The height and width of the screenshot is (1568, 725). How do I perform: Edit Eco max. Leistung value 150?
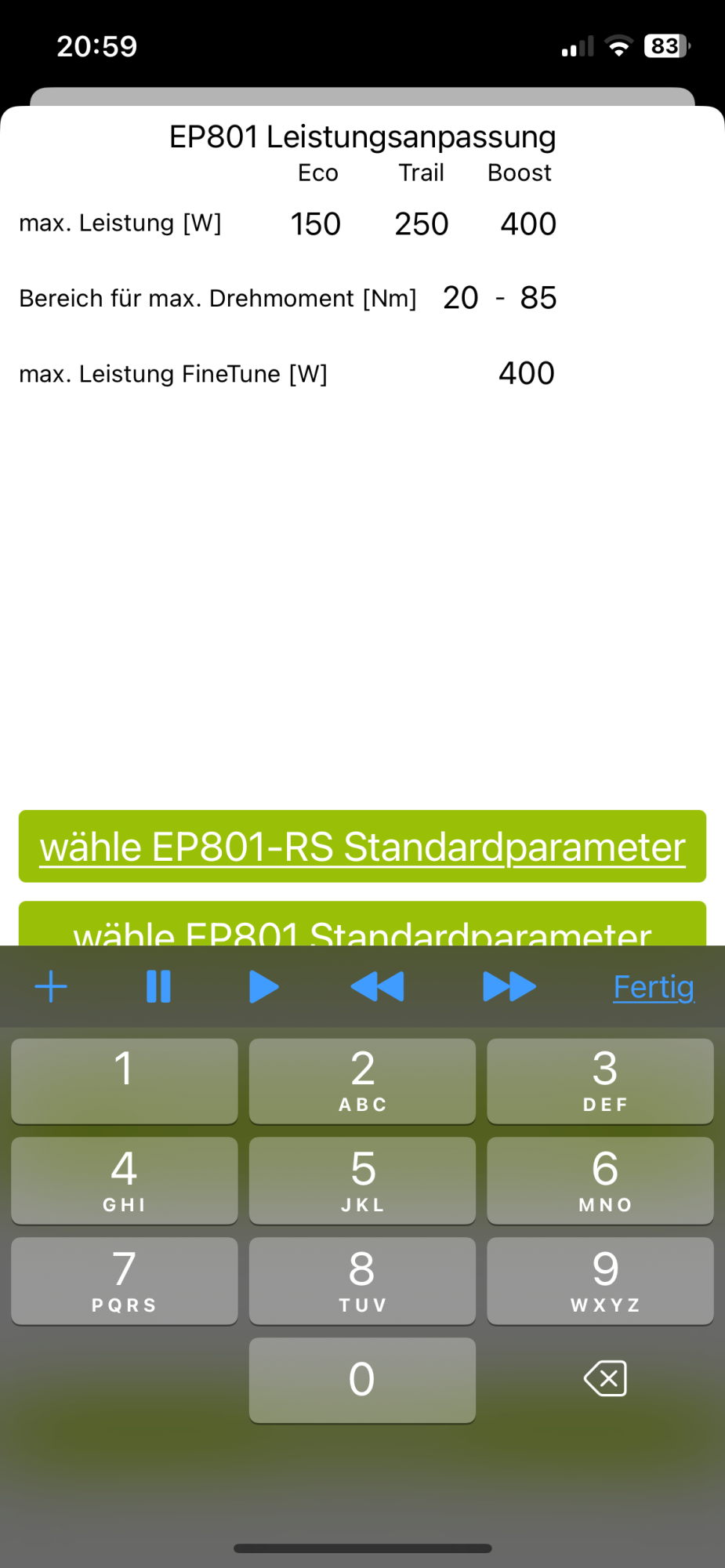click(x=316, y=224)
